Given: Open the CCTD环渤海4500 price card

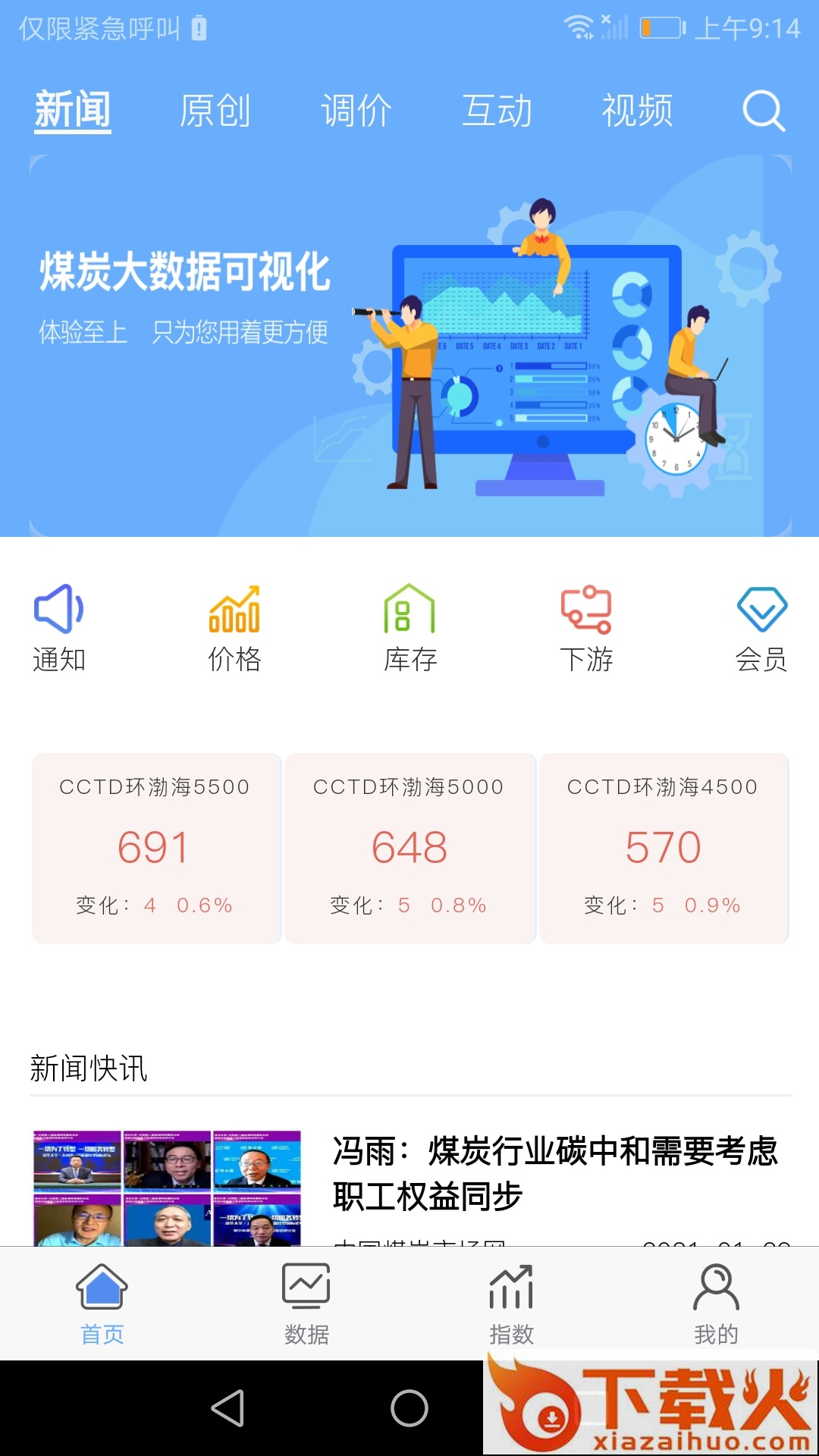Looking at the screenshot, I should (664, 848).
